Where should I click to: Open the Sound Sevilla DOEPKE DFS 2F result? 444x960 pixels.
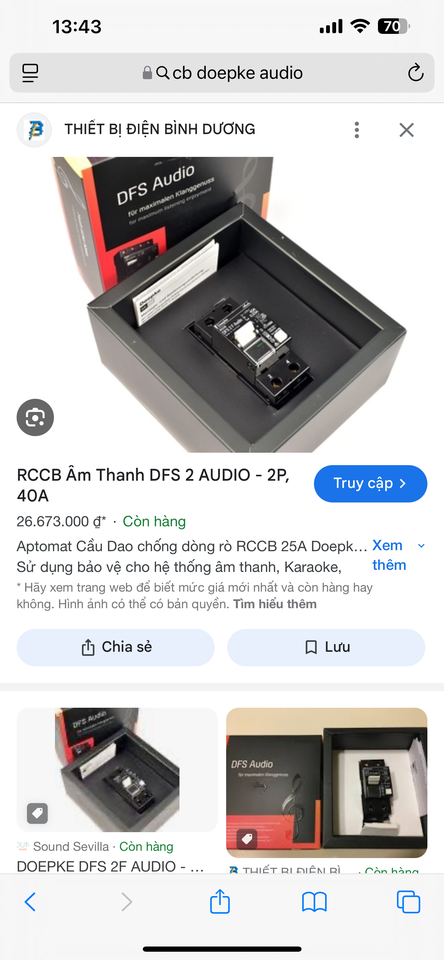pos(117,790)
